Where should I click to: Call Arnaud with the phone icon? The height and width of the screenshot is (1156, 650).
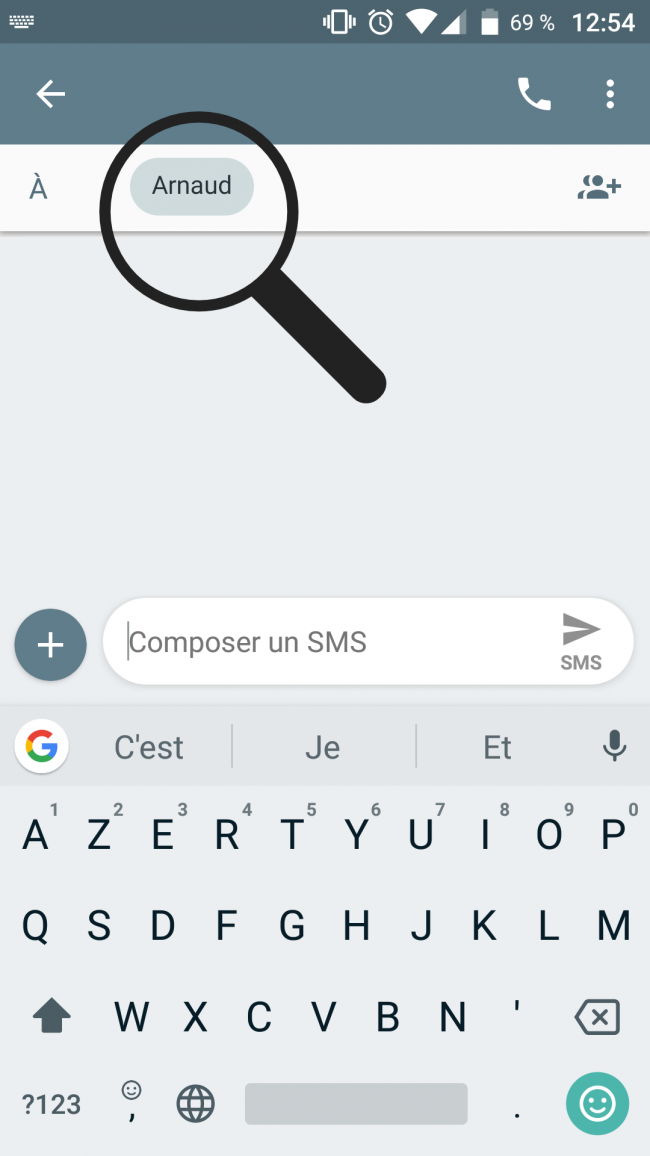(534, 94)
